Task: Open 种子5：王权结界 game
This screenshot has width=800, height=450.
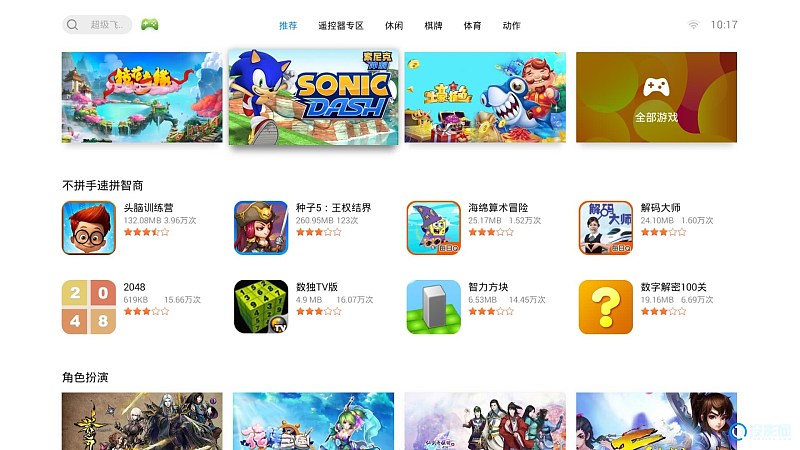Action: point(261,228)
